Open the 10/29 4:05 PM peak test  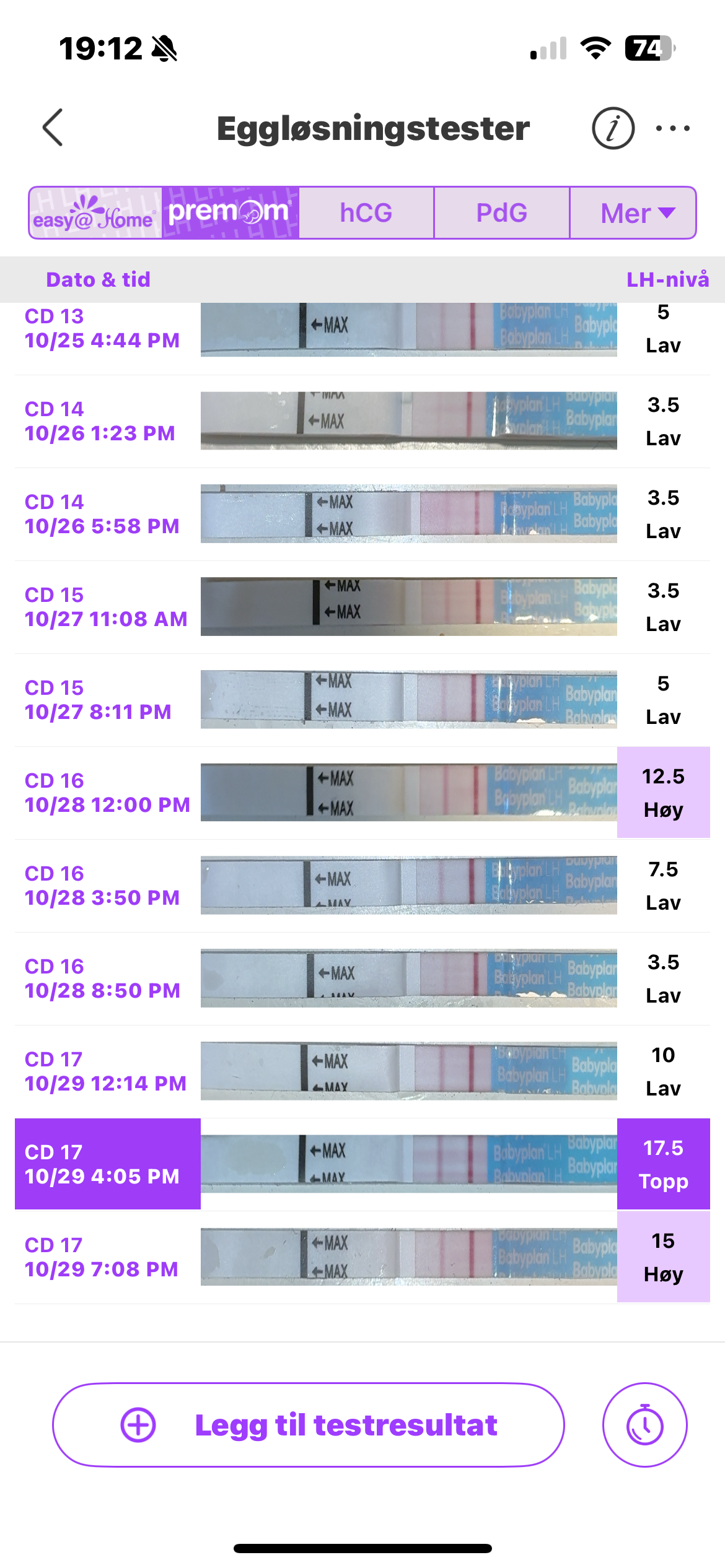pos(362,1164)
